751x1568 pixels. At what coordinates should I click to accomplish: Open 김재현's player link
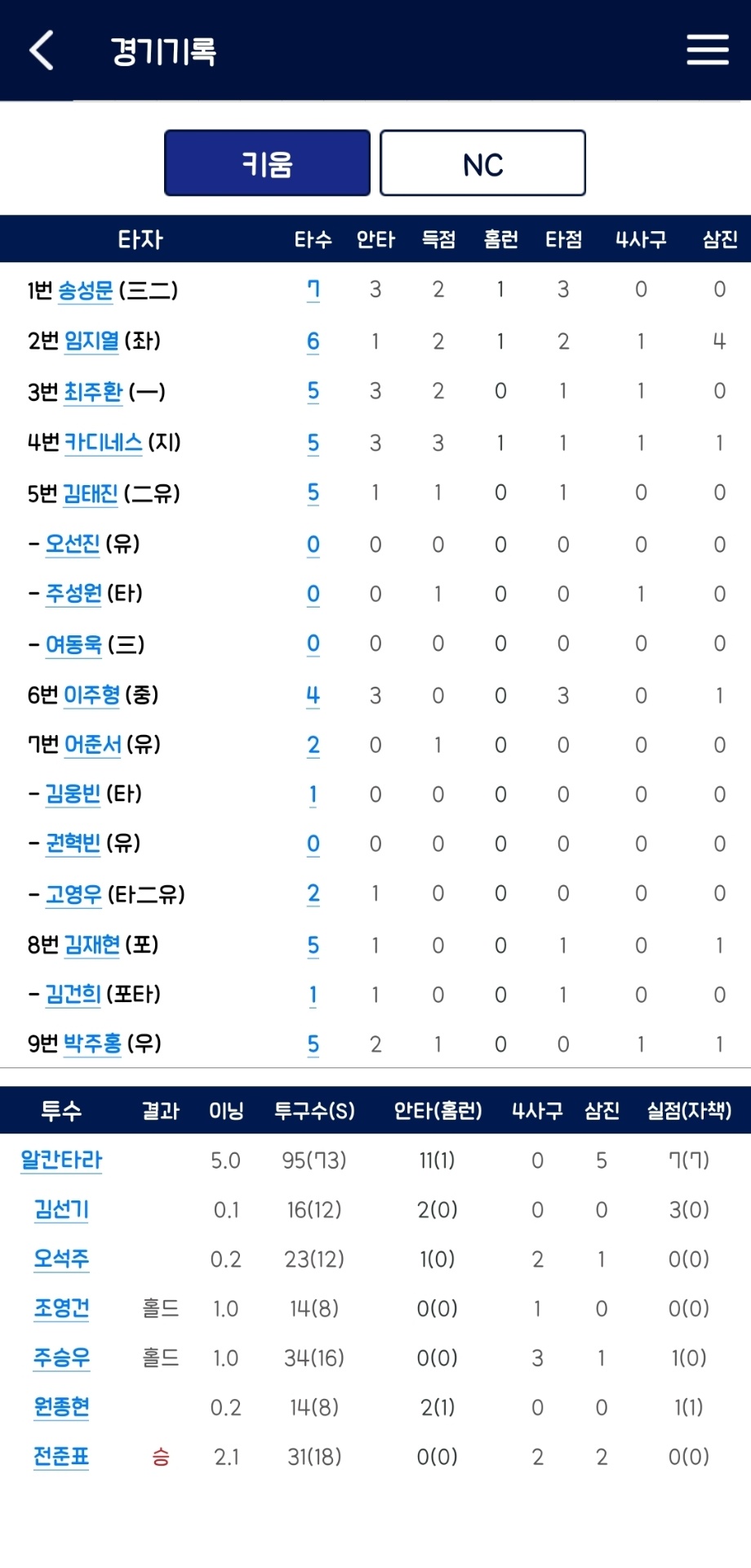91,945
